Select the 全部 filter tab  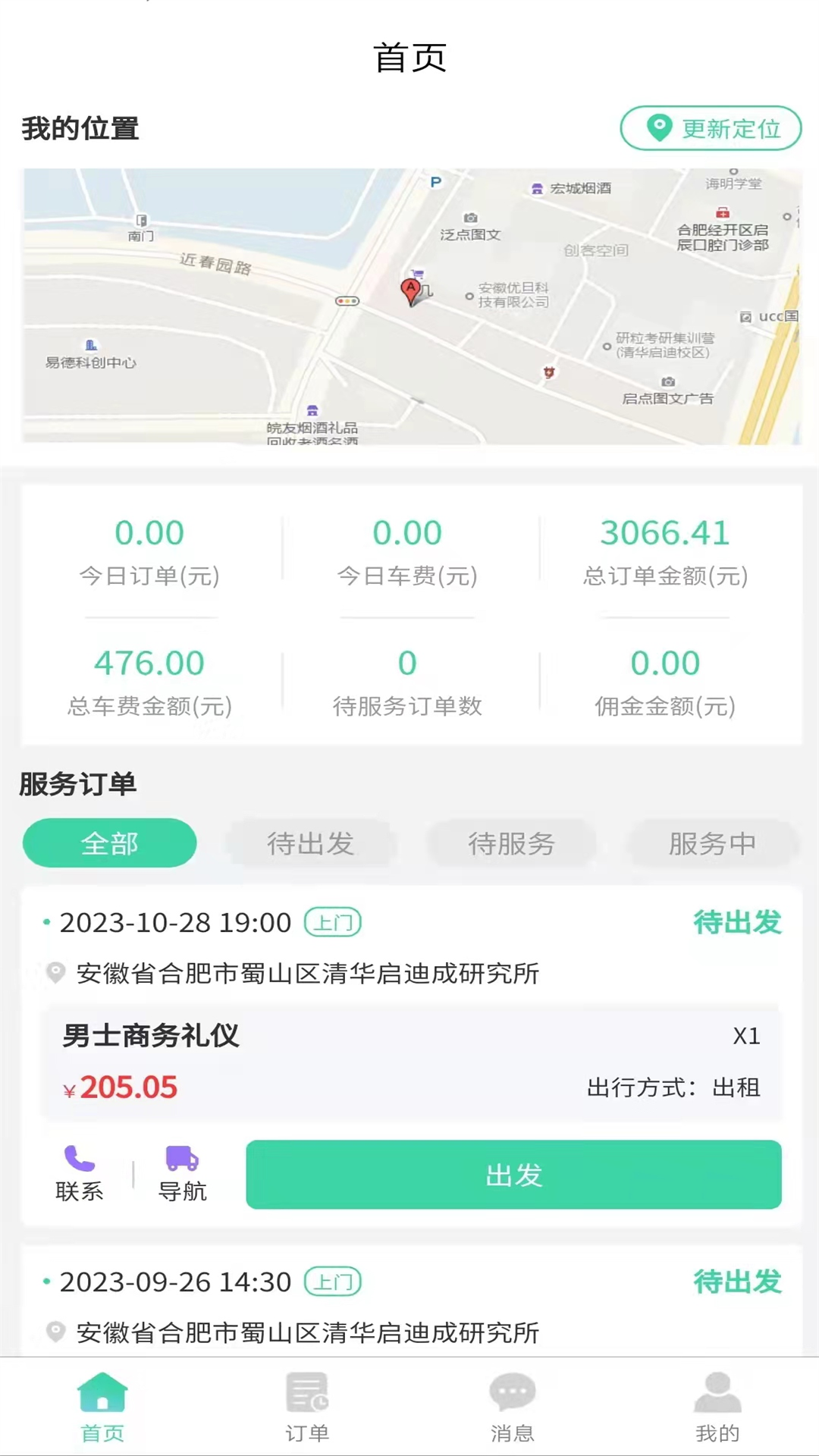(x=109, y=843)
